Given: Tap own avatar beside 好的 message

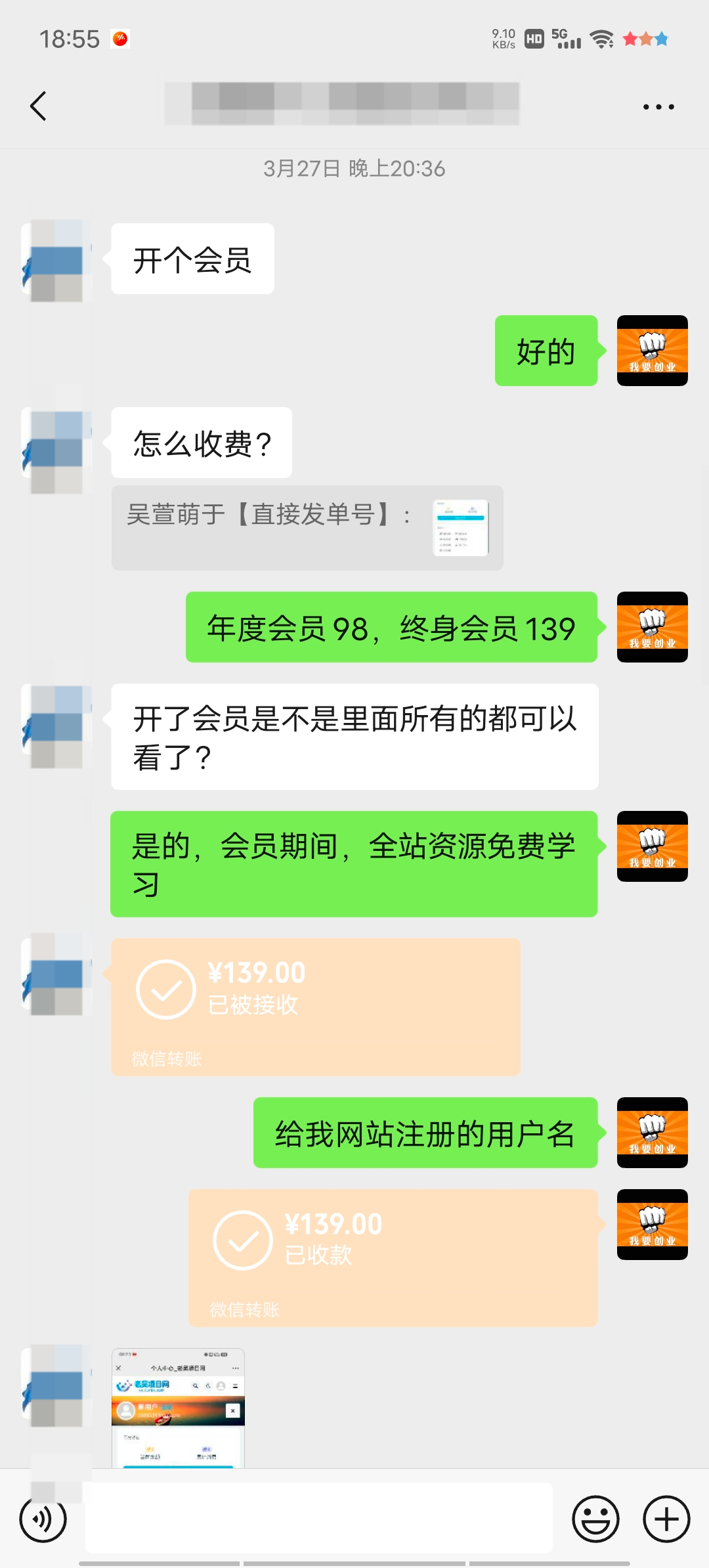Looking at the screenshot, I should [652, 351].
